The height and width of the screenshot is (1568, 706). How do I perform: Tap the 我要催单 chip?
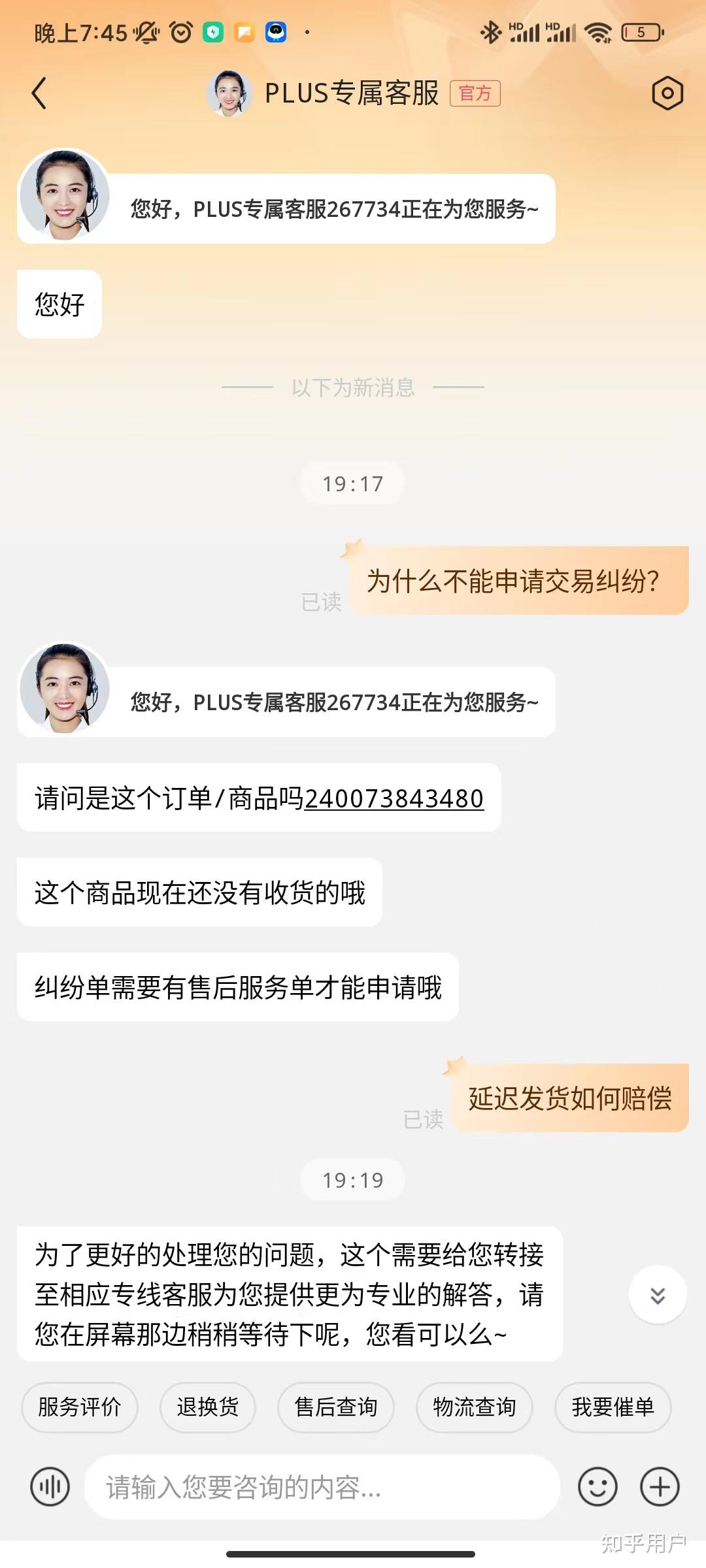613,1407
